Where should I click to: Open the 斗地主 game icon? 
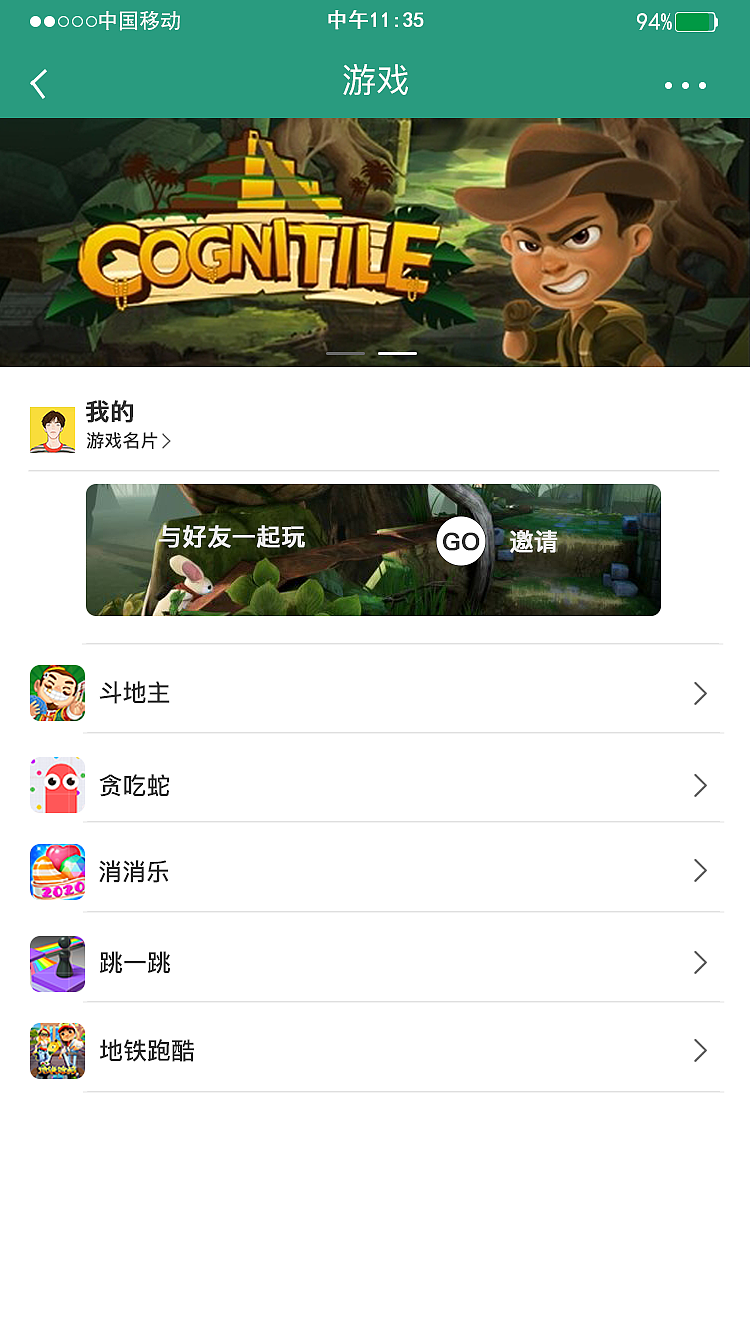coord(57,693)
